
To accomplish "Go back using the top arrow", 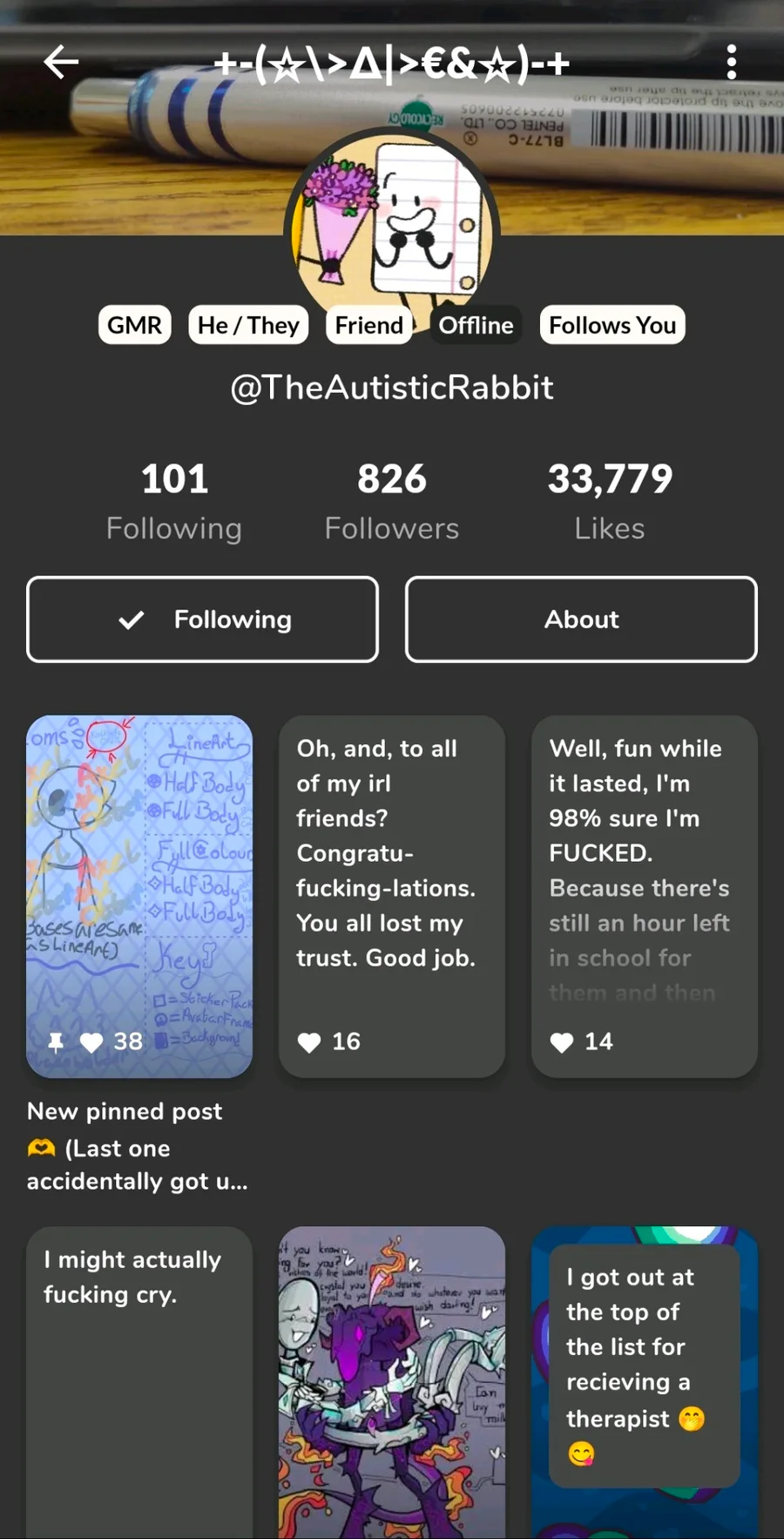I will click(61, 62).
